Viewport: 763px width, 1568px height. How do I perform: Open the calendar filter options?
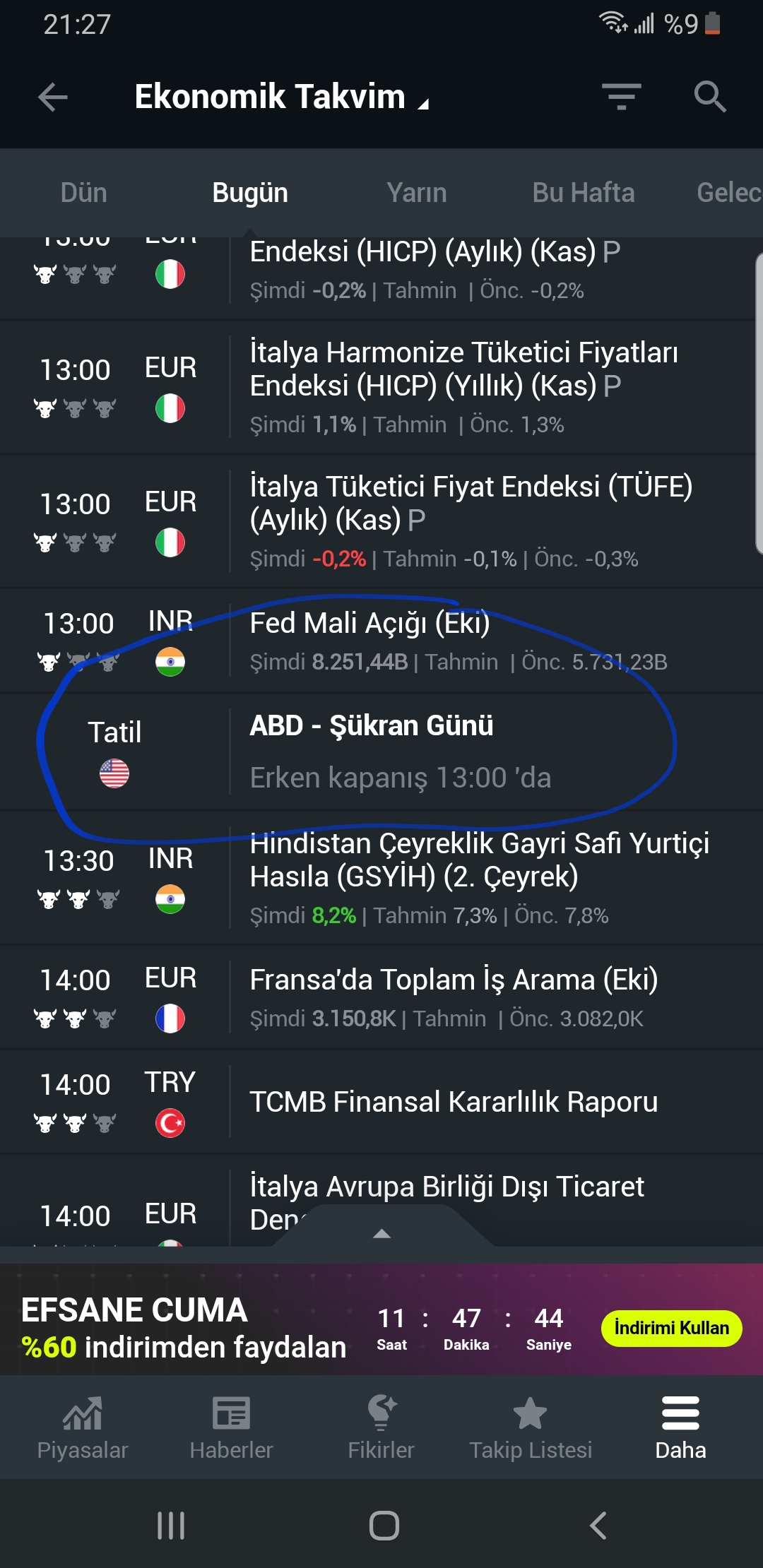(x=621, y=97)
